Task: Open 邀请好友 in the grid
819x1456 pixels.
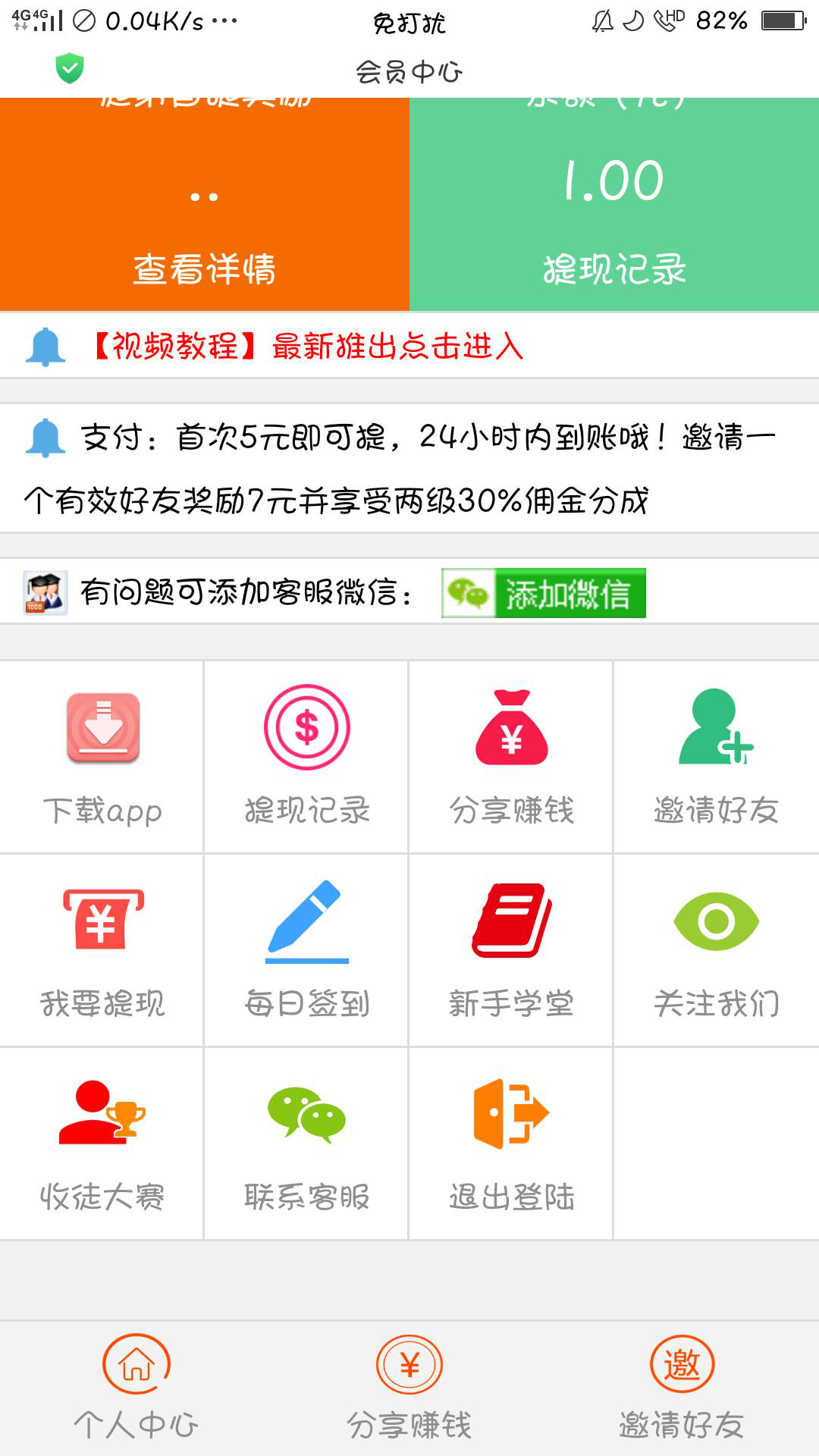Action: click(716, 756)
